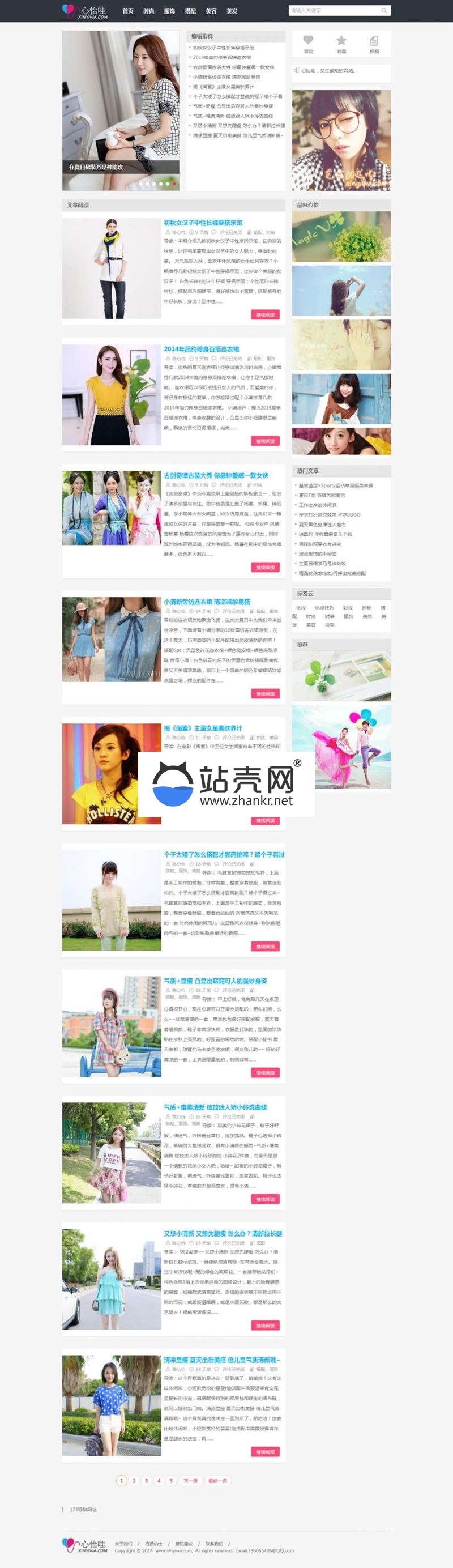
Task: Open the 关于我们 footer link
Action: tap(123, 1544)
